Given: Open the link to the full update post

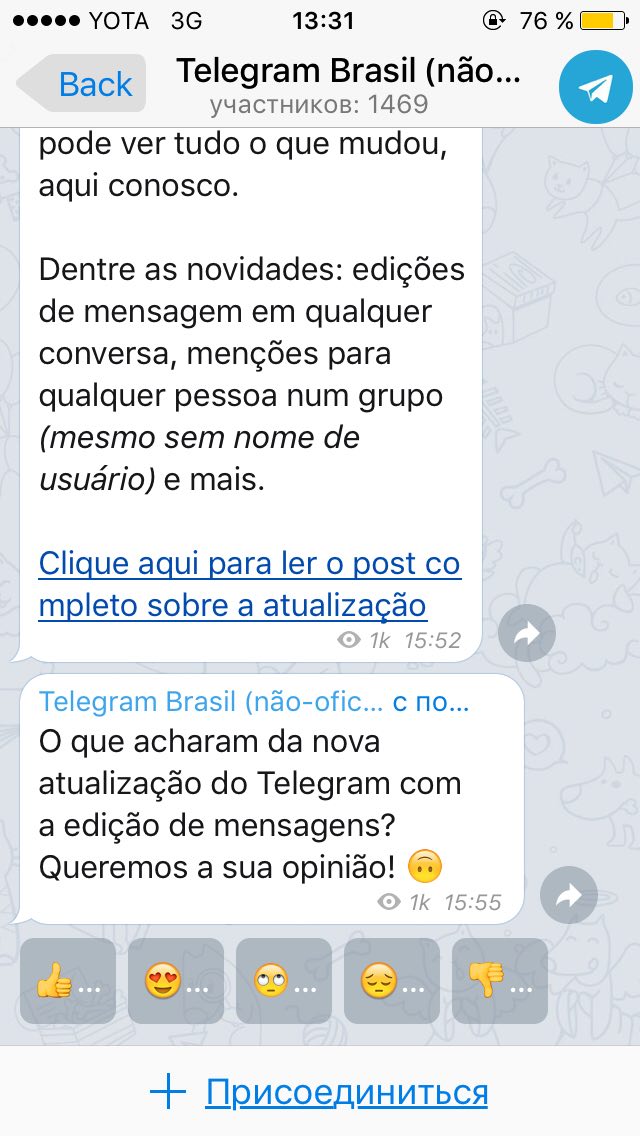Looking at the screenshot, I should (249, 584).
